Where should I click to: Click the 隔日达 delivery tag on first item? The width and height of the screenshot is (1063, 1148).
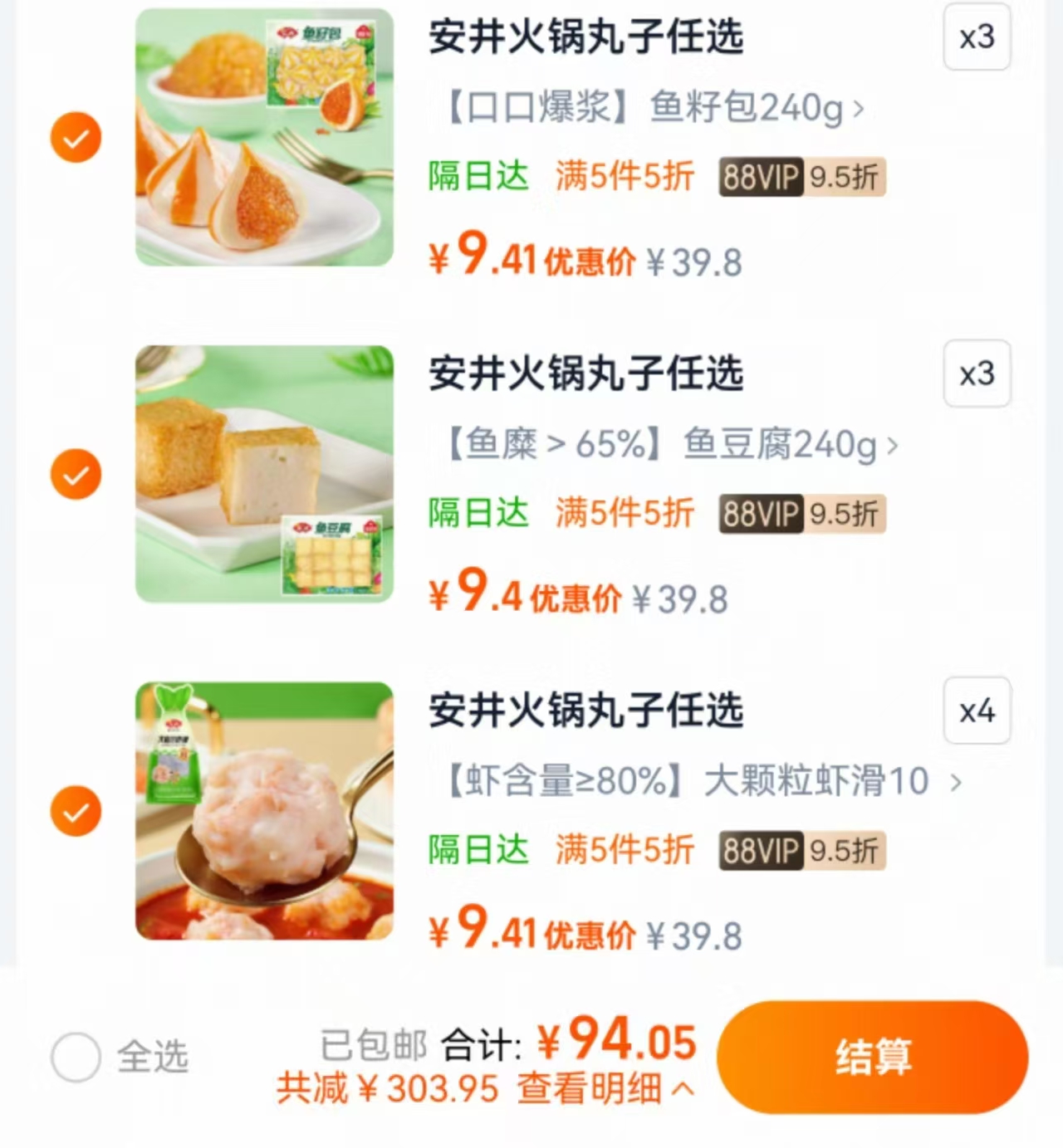[478, 176]
